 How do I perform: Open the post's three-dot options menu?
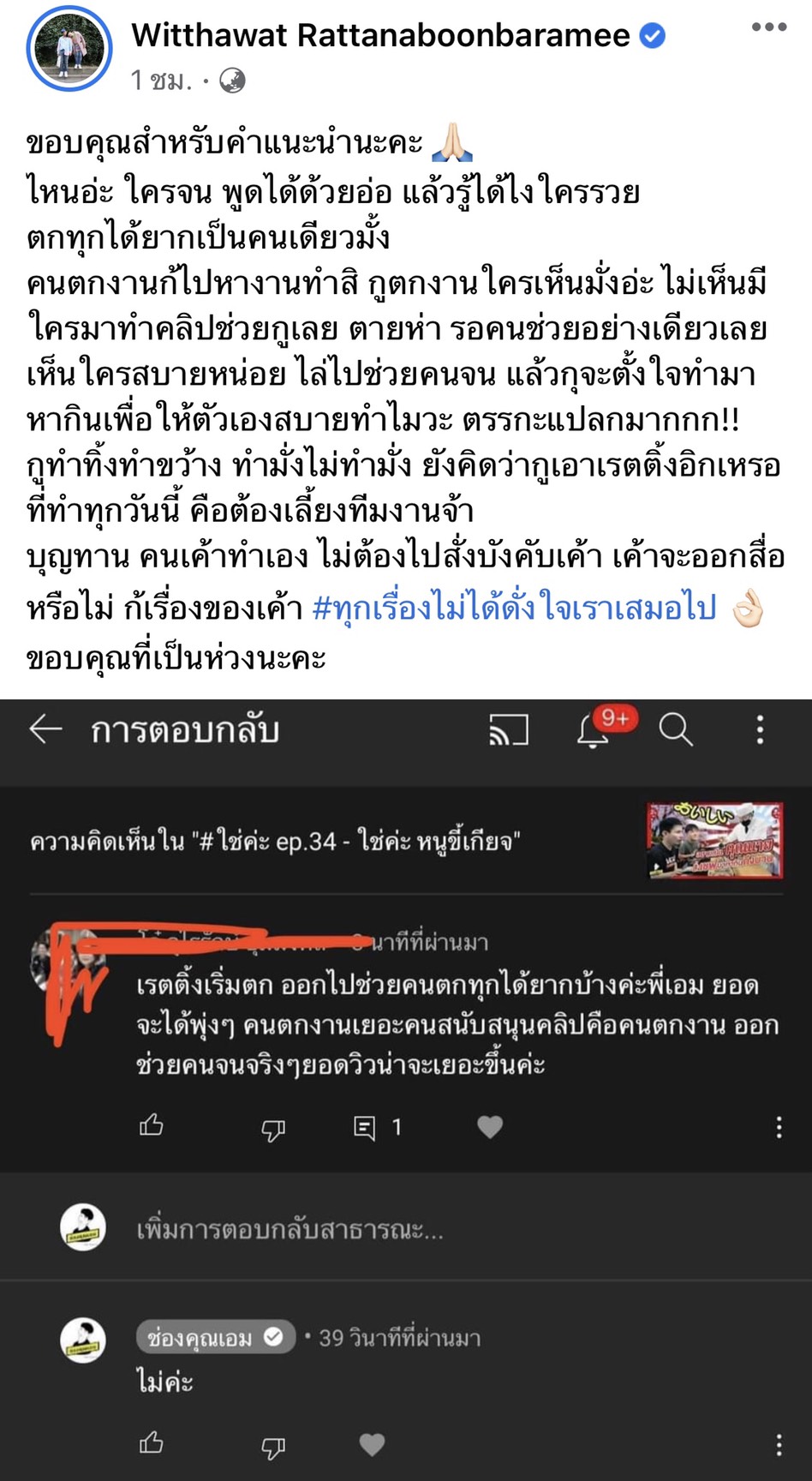(x=768, y=27)
